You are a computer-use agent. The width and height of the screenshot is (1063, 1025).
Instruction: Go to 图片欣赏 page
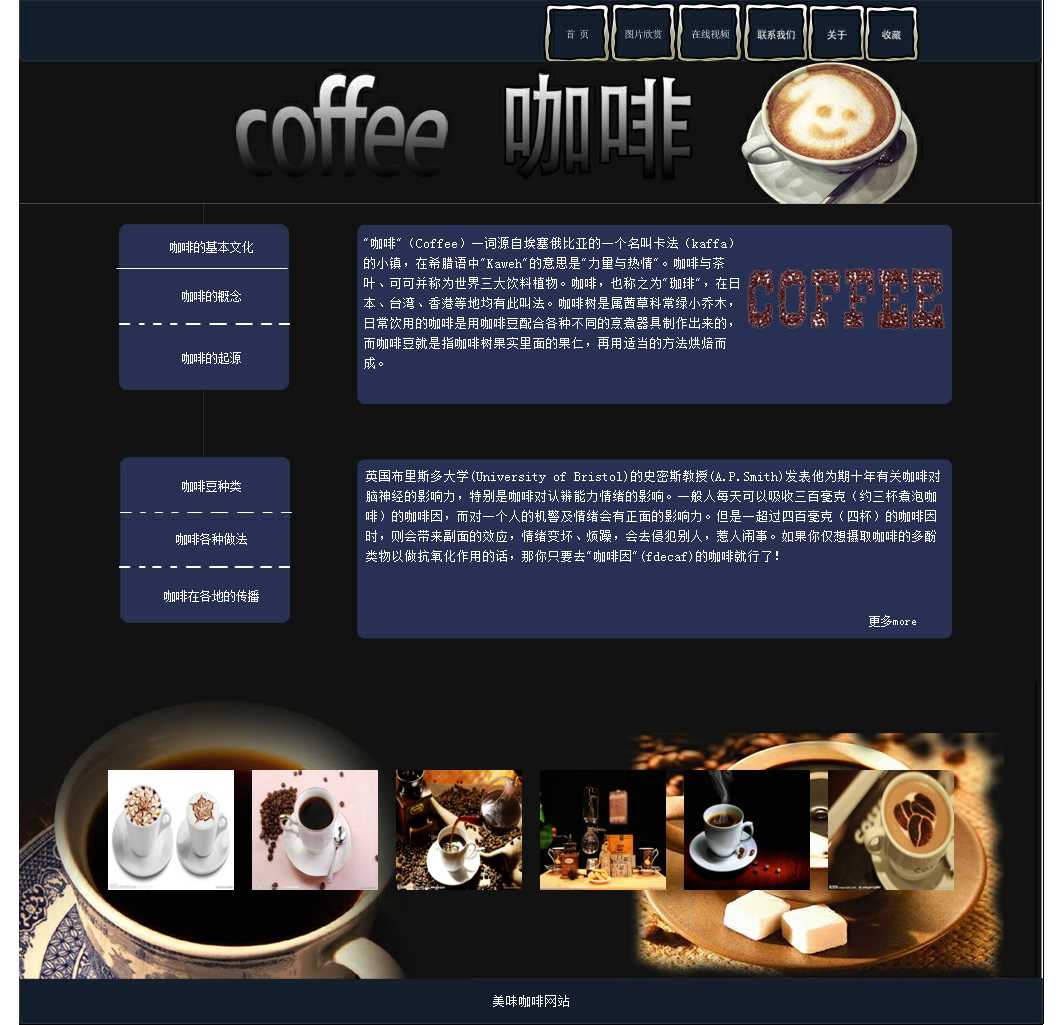(x=643, y=34)
